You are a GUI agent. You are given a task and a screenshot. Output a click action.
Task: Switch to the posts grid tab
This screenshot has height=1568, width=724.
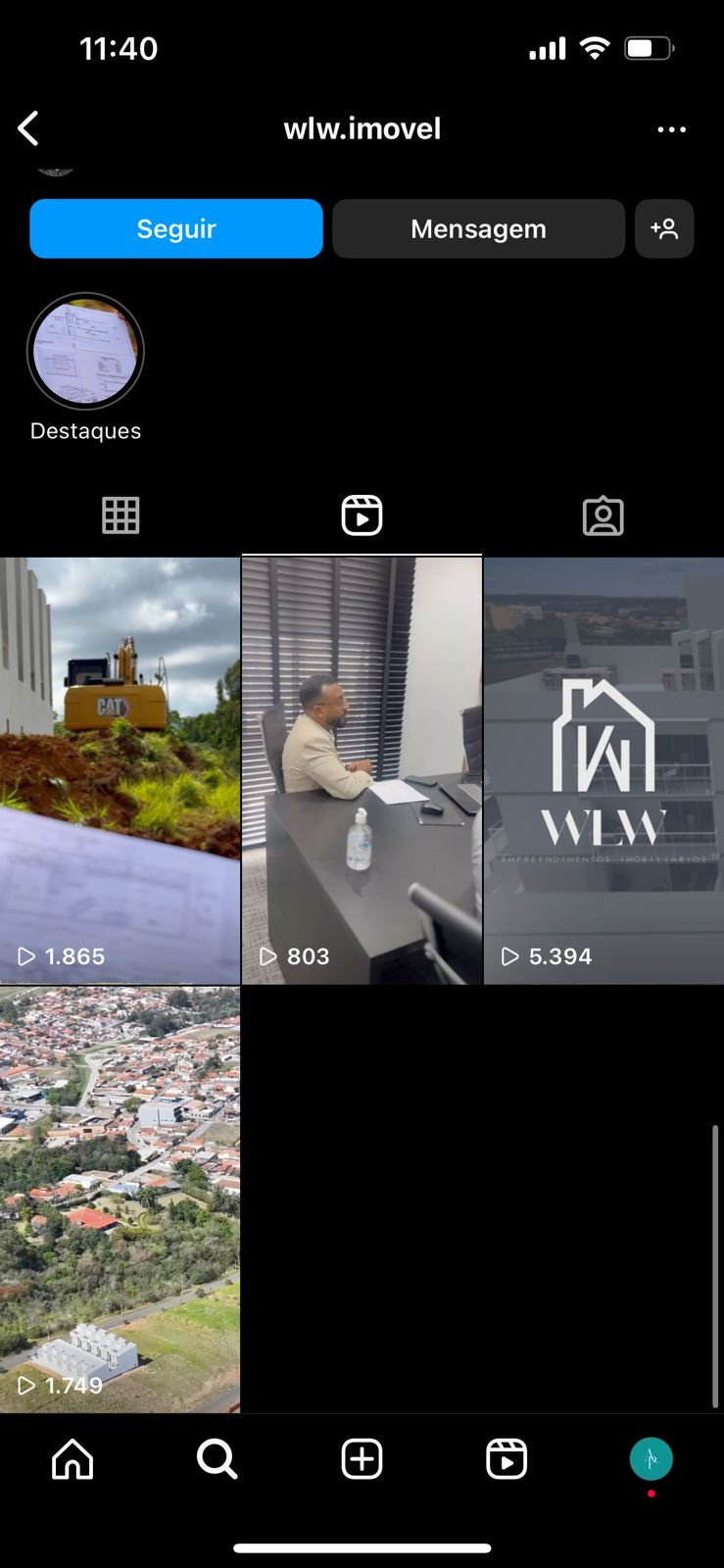[x=121, y=515]
